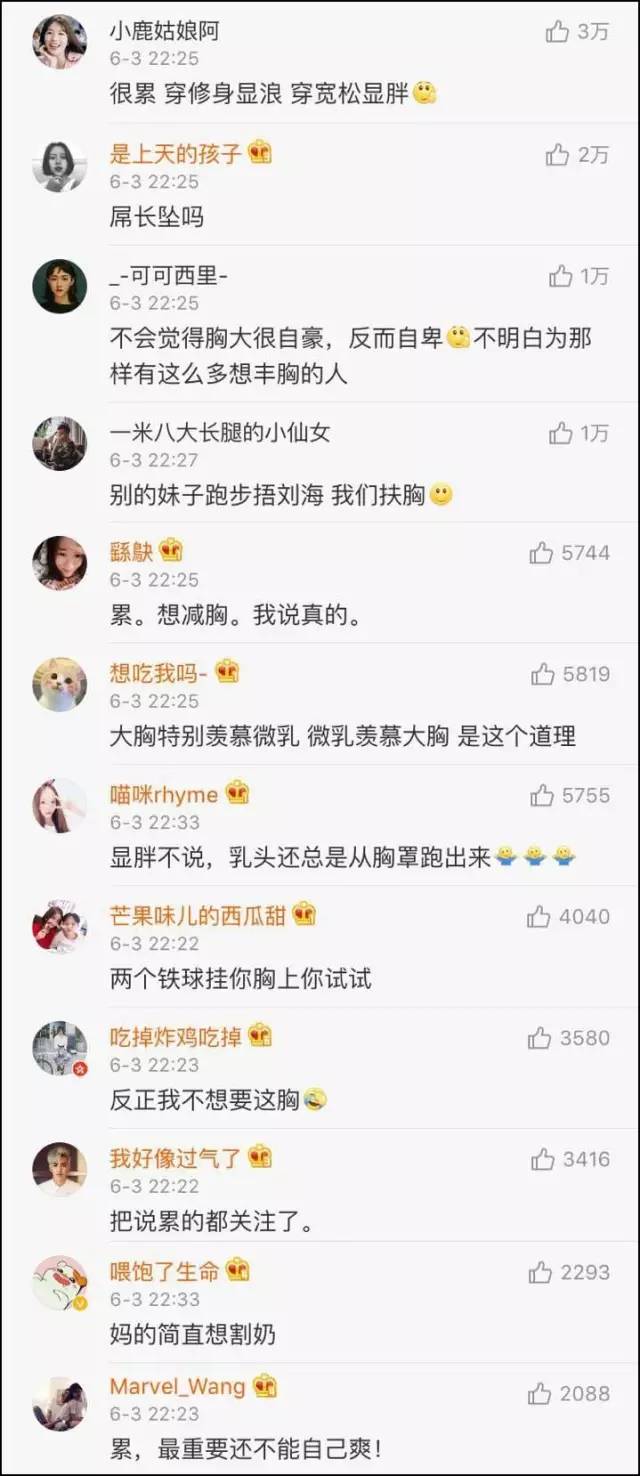Open 小鹿姑娘阿's profile from the username

coord(164,31)
